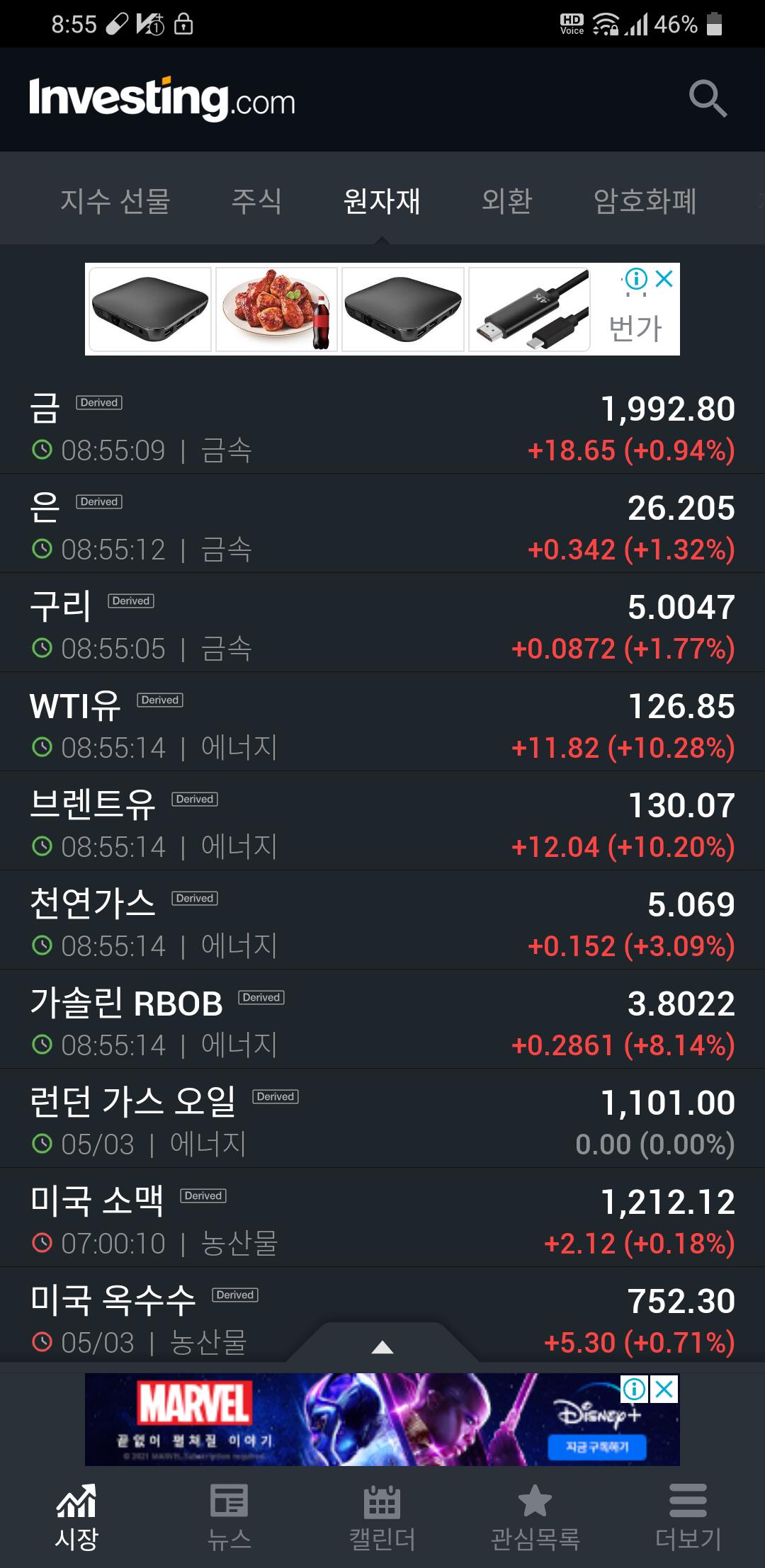Viewport: 765px width, 1568px height.
Task: Open the 은 commodity row
Action: click(382, 523)
